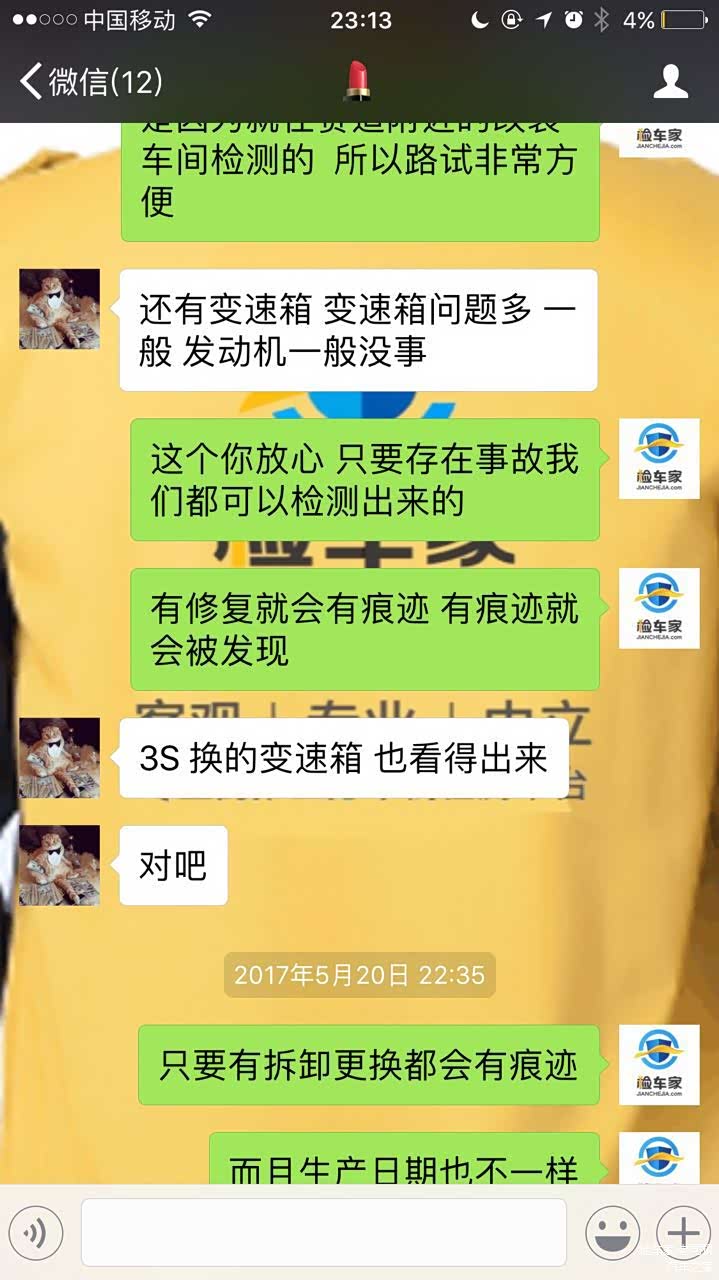Switch to voice message input

[x=36, y=1232]
